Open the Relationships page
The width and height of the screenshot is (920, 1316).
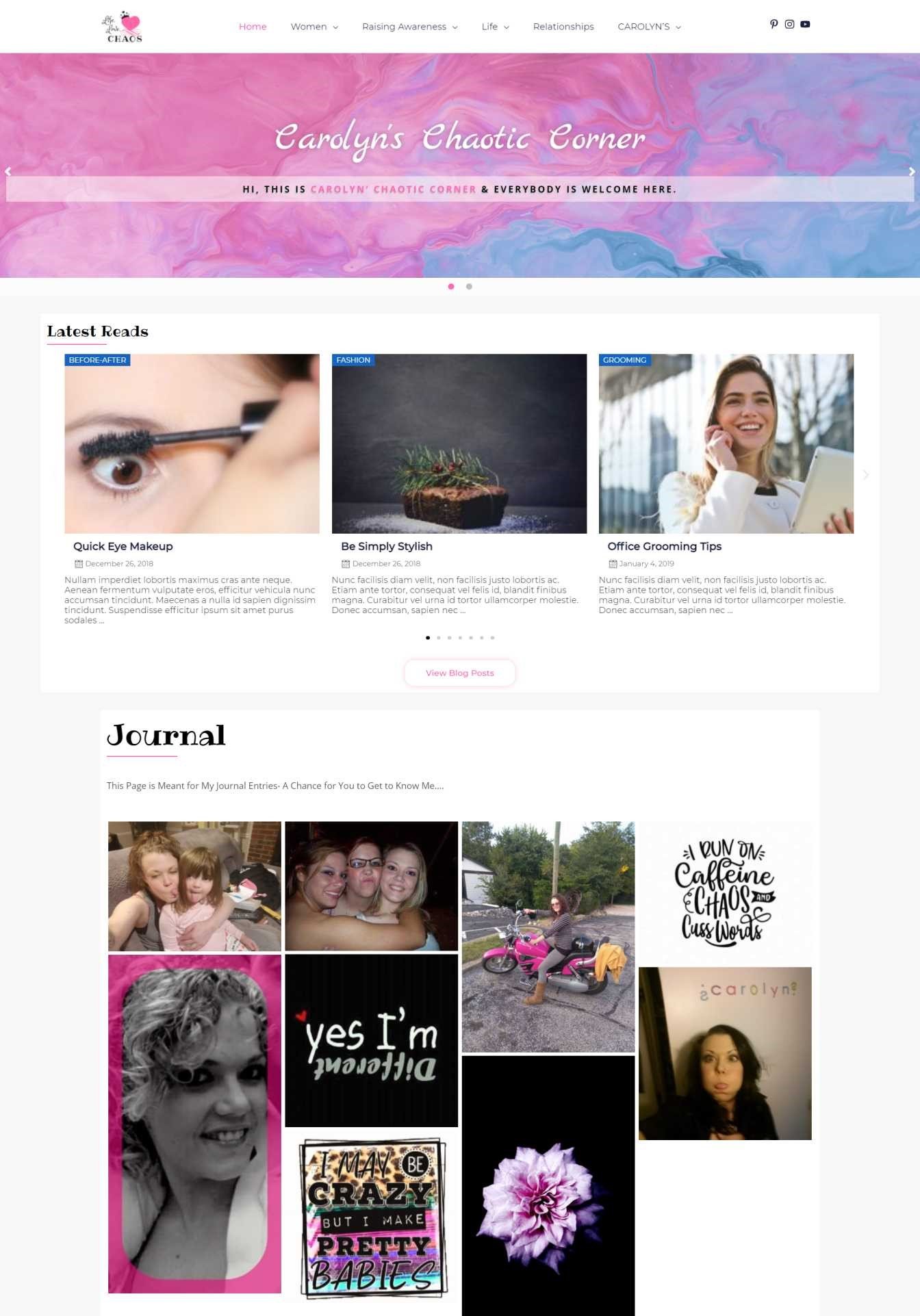tap(563, 27)
